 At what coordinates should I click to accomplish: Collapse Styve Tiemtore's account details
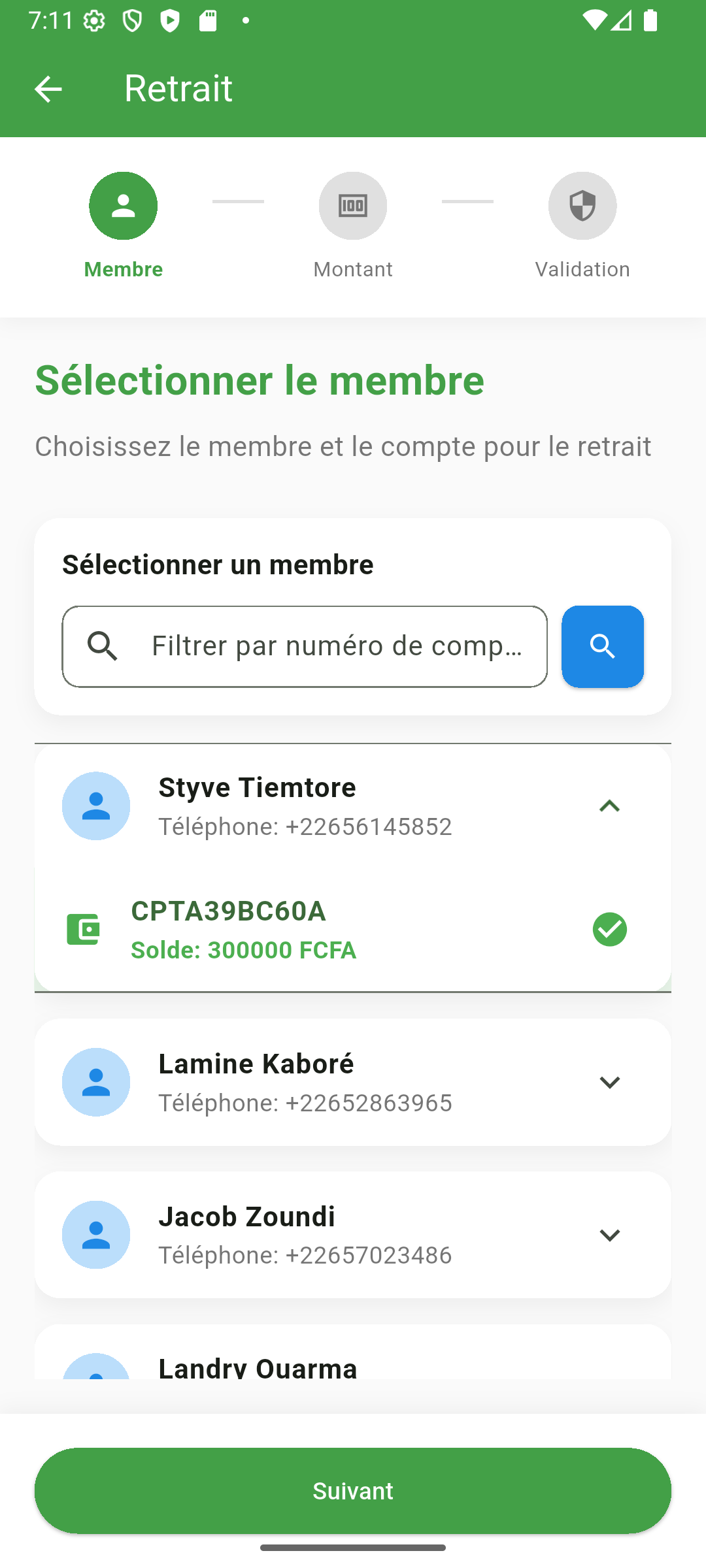click(x=610, y=806)
